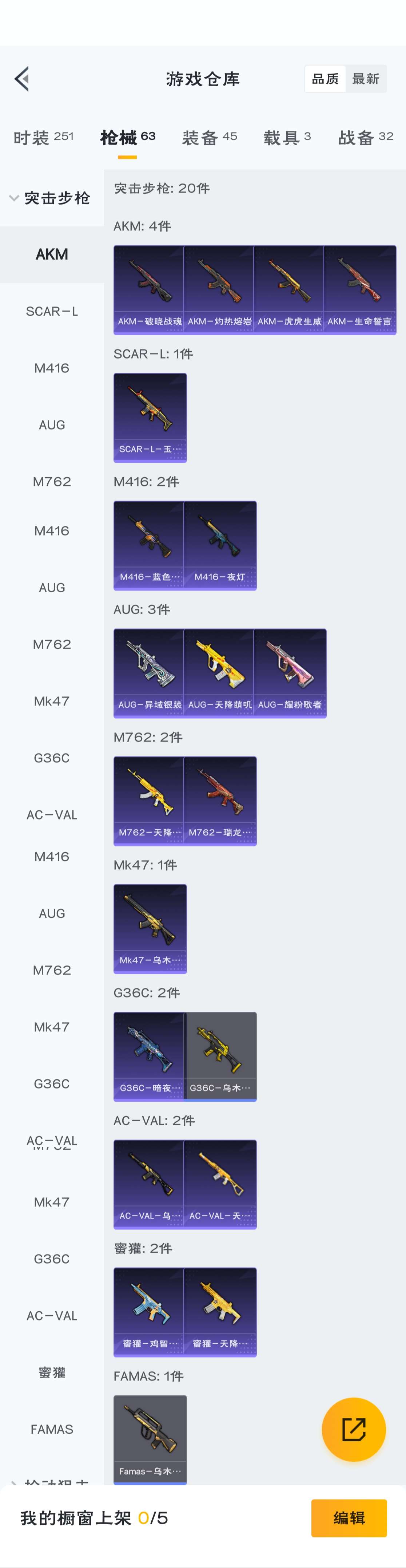The width and height of the screenshot is (406, 1568).
Task: View the AUG-耀粉歌者 skin
Action: [x=290, y=673]
